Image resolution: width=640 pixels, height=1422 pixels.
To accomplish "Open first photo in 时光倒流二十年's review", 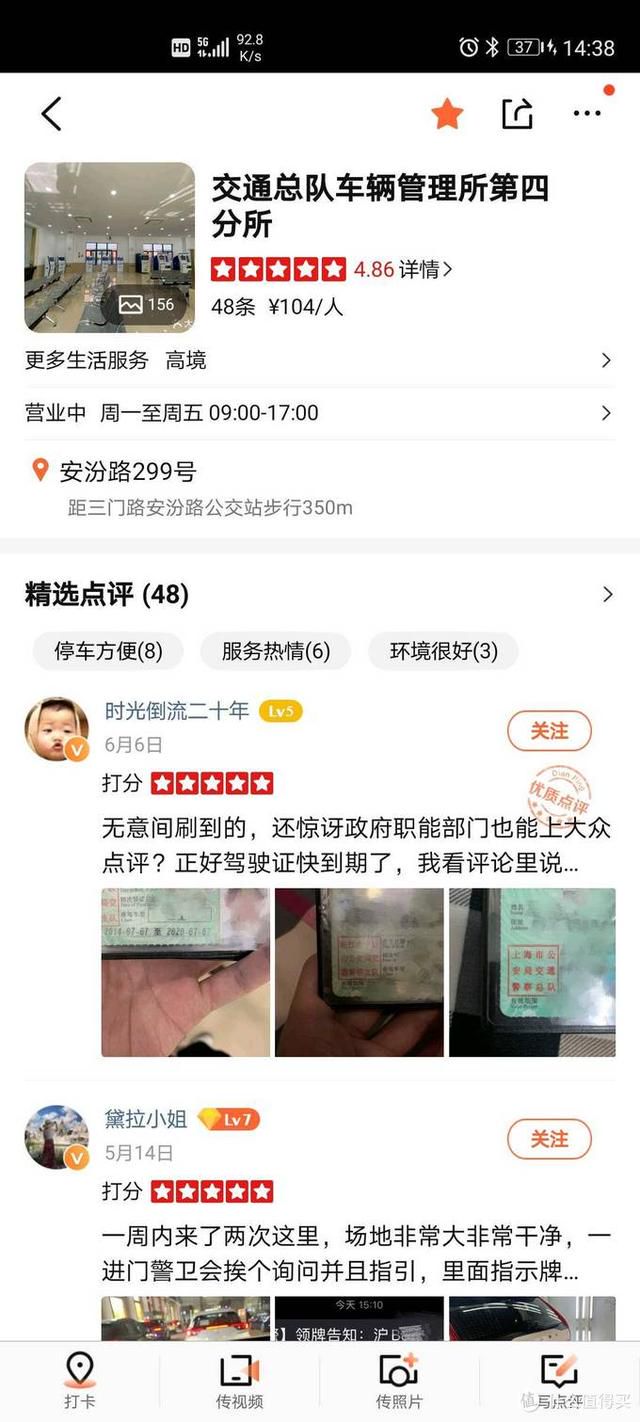I will pyautogui.click(x=186, y=972).
